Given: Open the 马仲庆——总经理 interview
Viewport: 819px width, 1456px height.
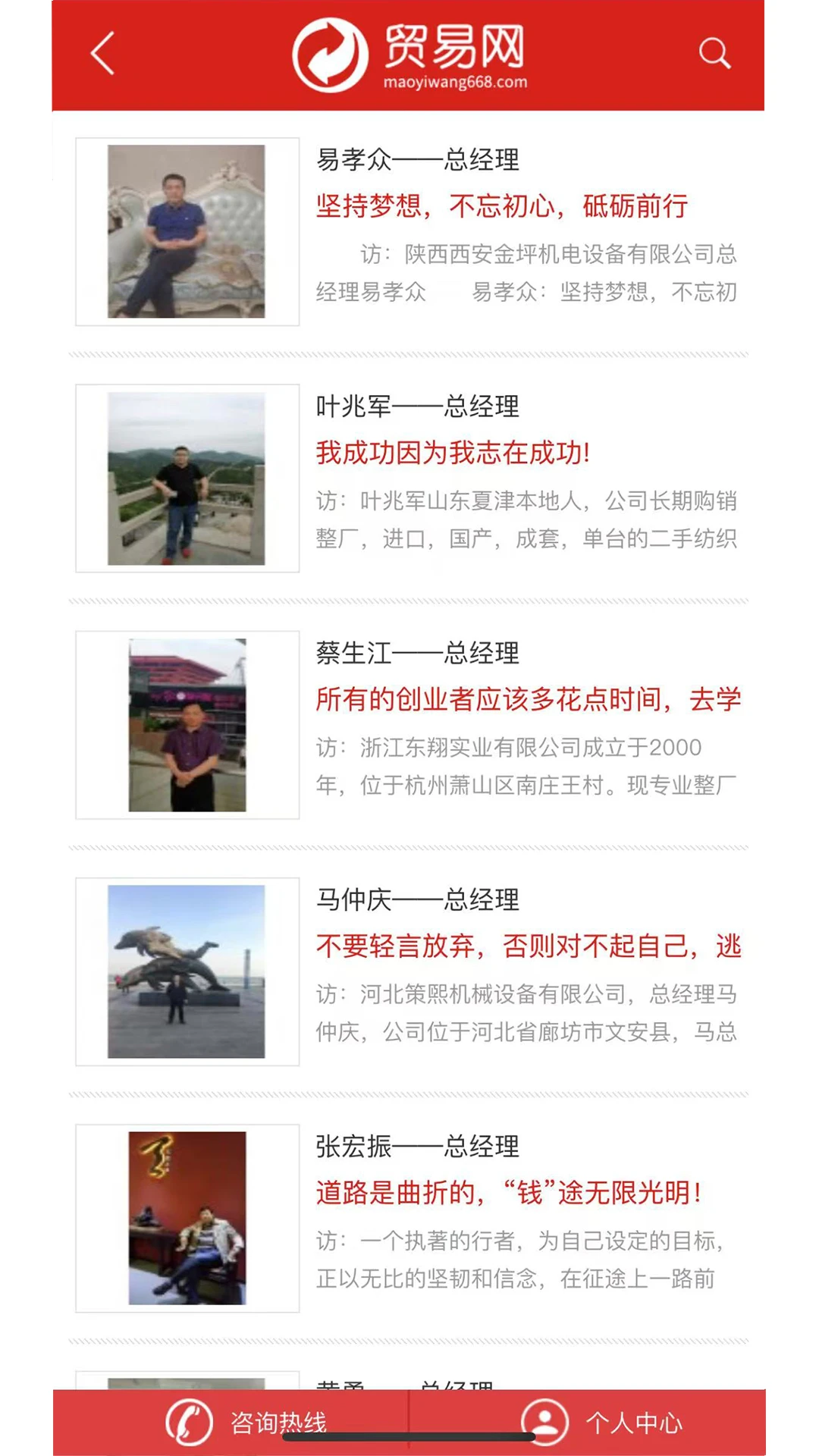Looking at the screenshot, I should pos(416,902).
